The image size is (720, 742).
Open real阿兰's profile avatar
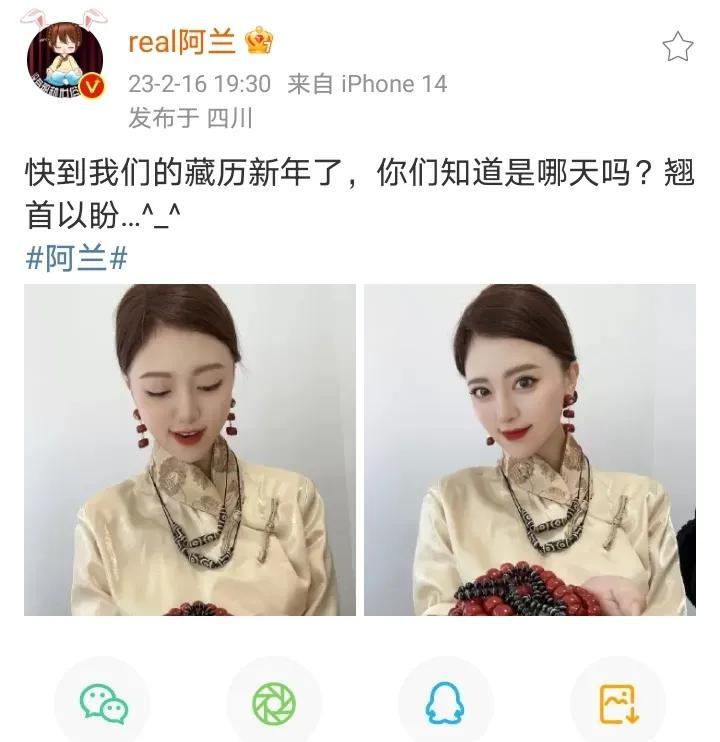[x=65, y=62]
